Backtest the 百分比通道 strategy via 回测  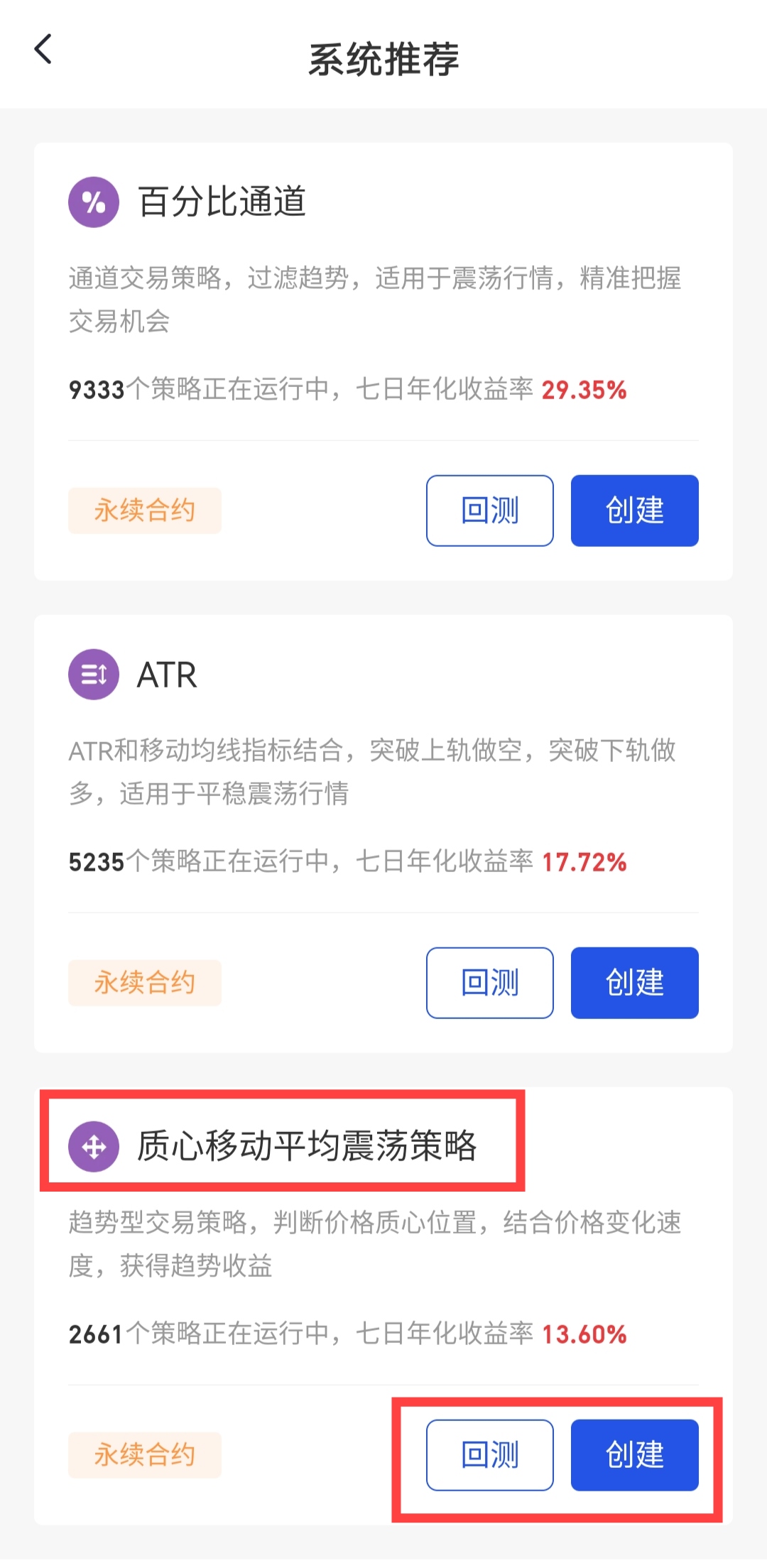[489, 511]
